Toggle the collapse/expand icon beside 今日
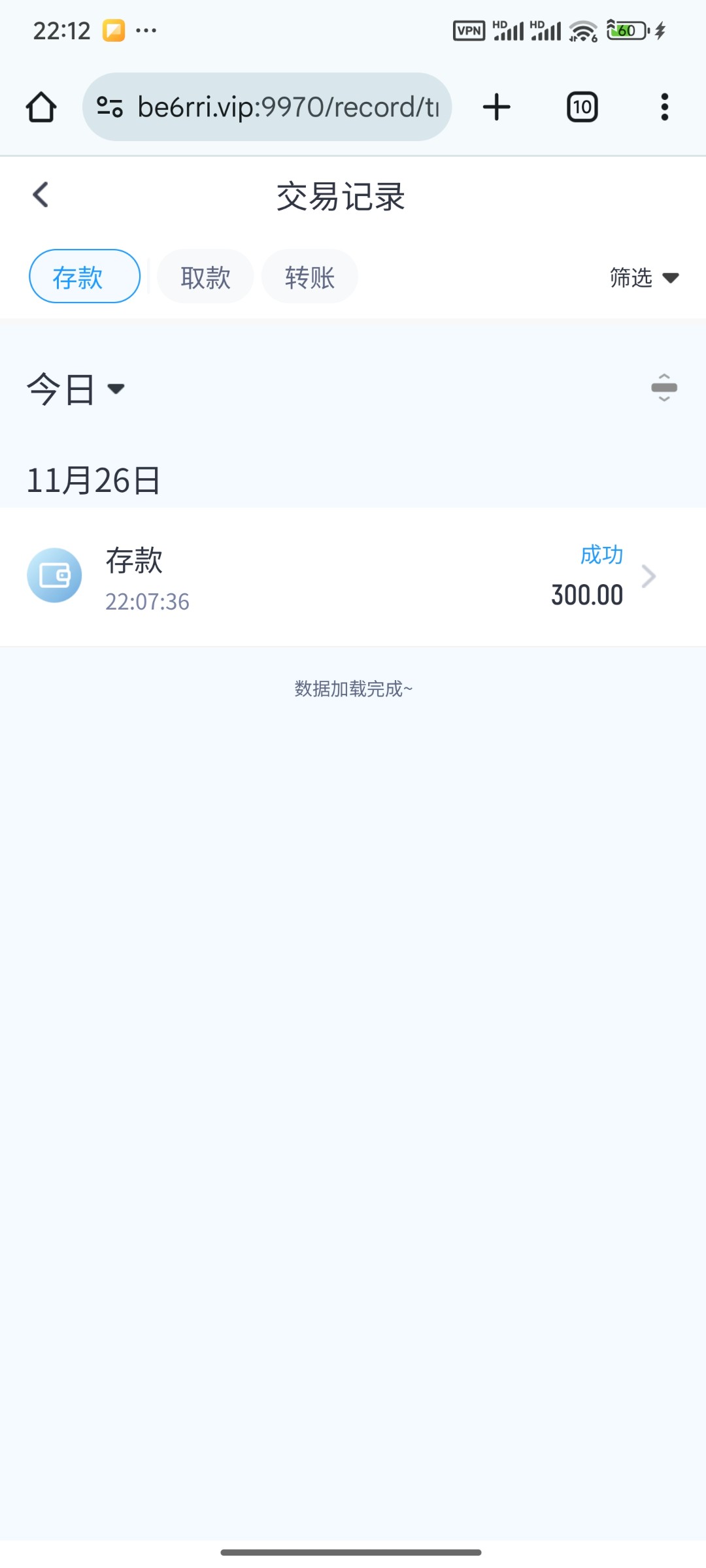The image size is (706, 1568). 664,387
